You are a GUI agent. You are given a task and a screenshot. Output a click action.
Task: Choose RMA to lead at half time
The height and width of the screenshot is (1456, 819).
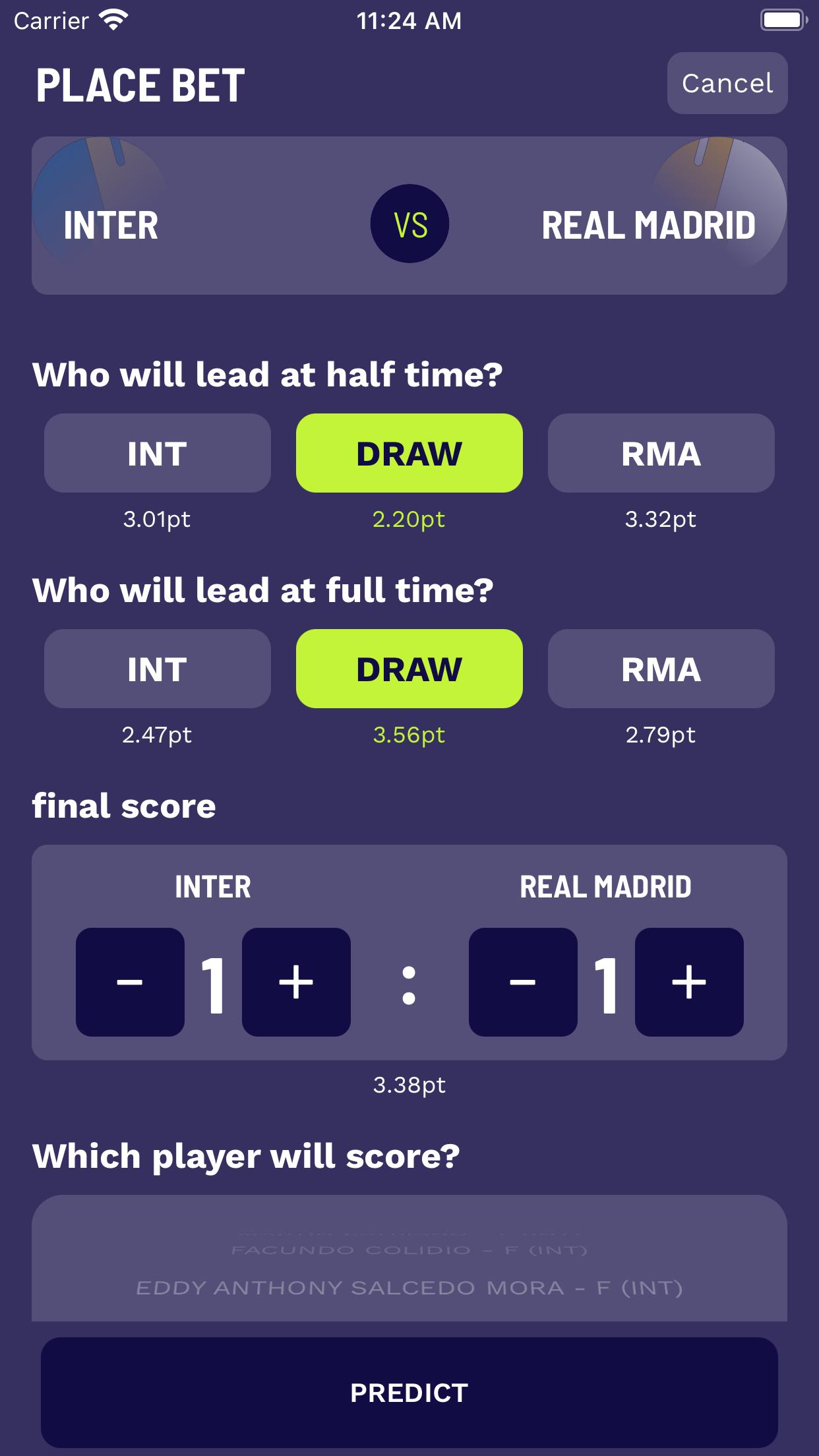click(x=661, y=453)
